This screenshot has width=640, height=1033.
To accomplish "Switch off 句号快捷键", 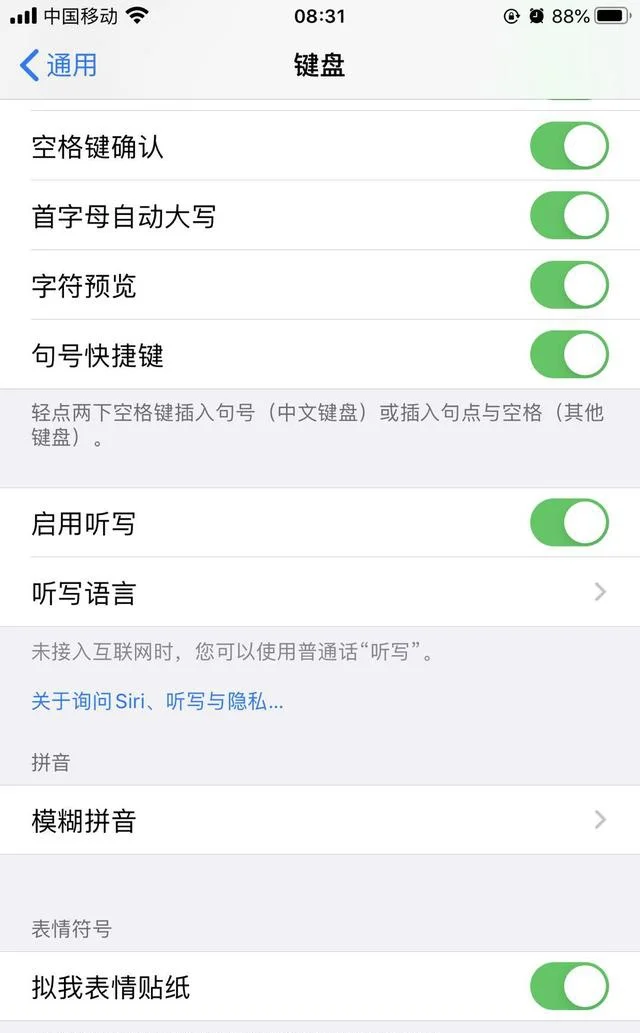I will (x=569, y=354).
